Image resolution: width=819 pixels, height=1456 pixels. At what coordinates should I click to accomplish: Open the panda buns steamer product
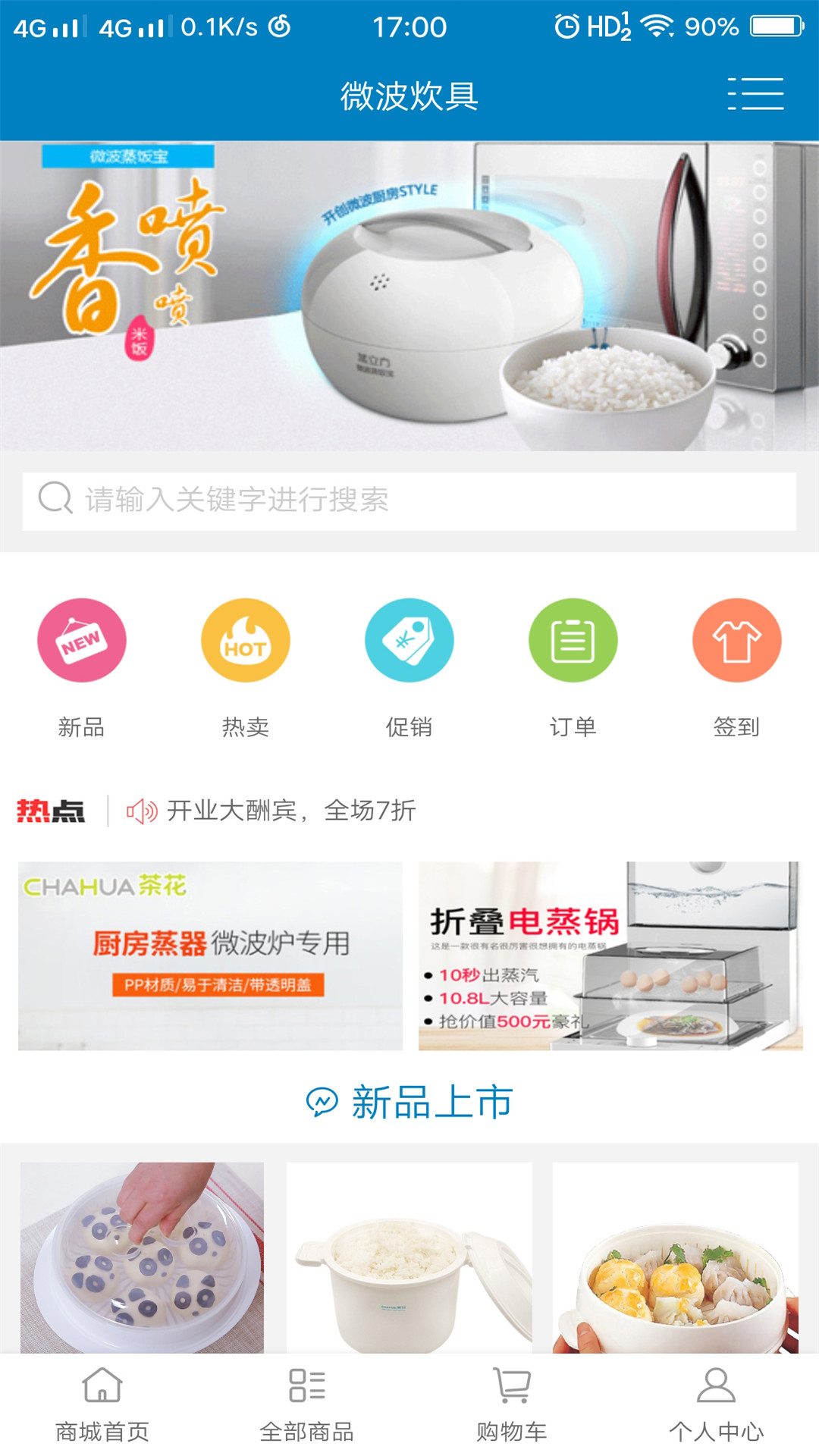point(142,1257)
